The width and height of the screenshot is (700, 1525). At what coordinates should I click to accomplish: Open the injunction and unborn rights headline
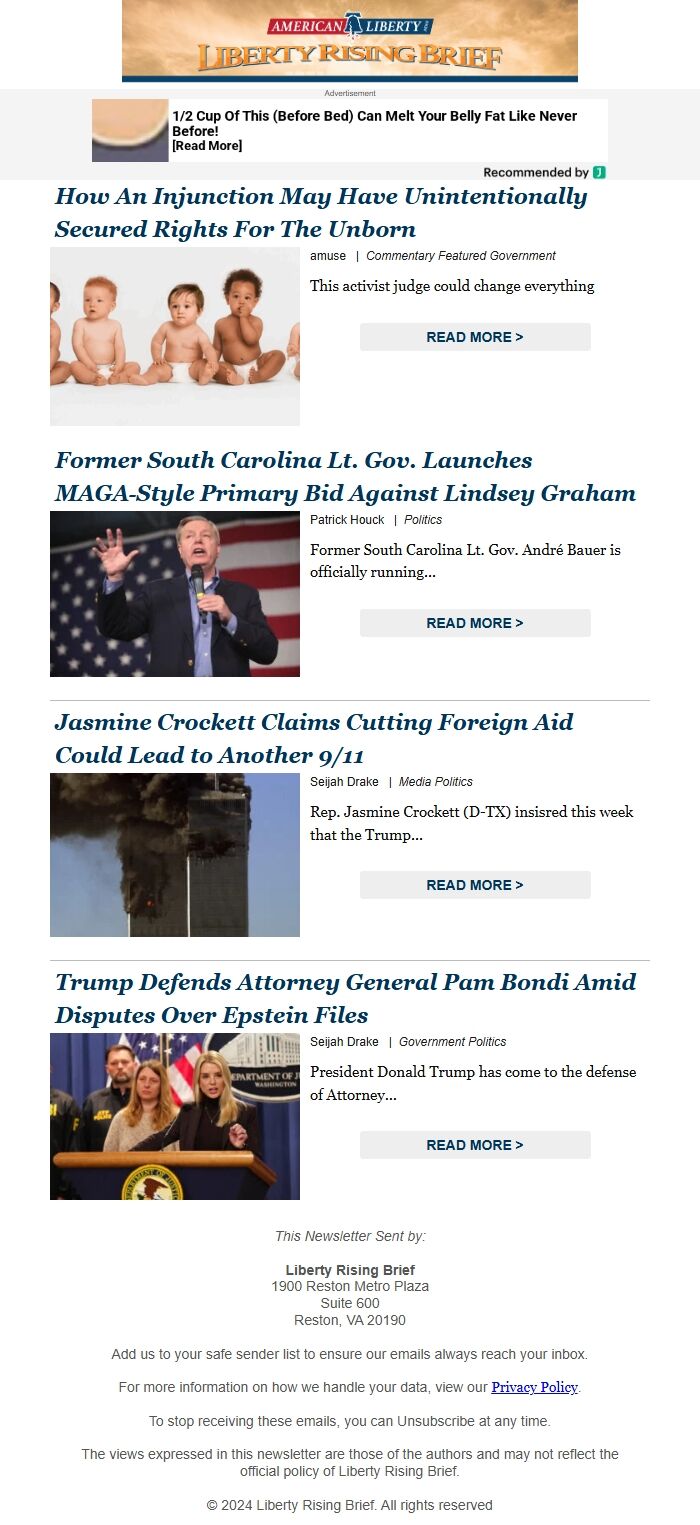(320, 212)
